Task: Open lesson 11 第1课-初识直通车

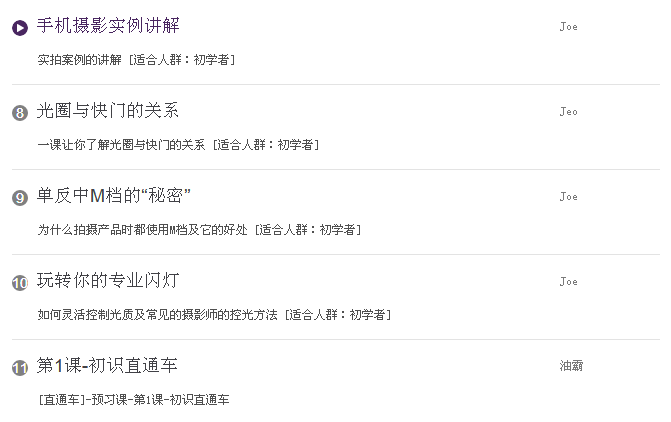Action: tap(107, 366)
